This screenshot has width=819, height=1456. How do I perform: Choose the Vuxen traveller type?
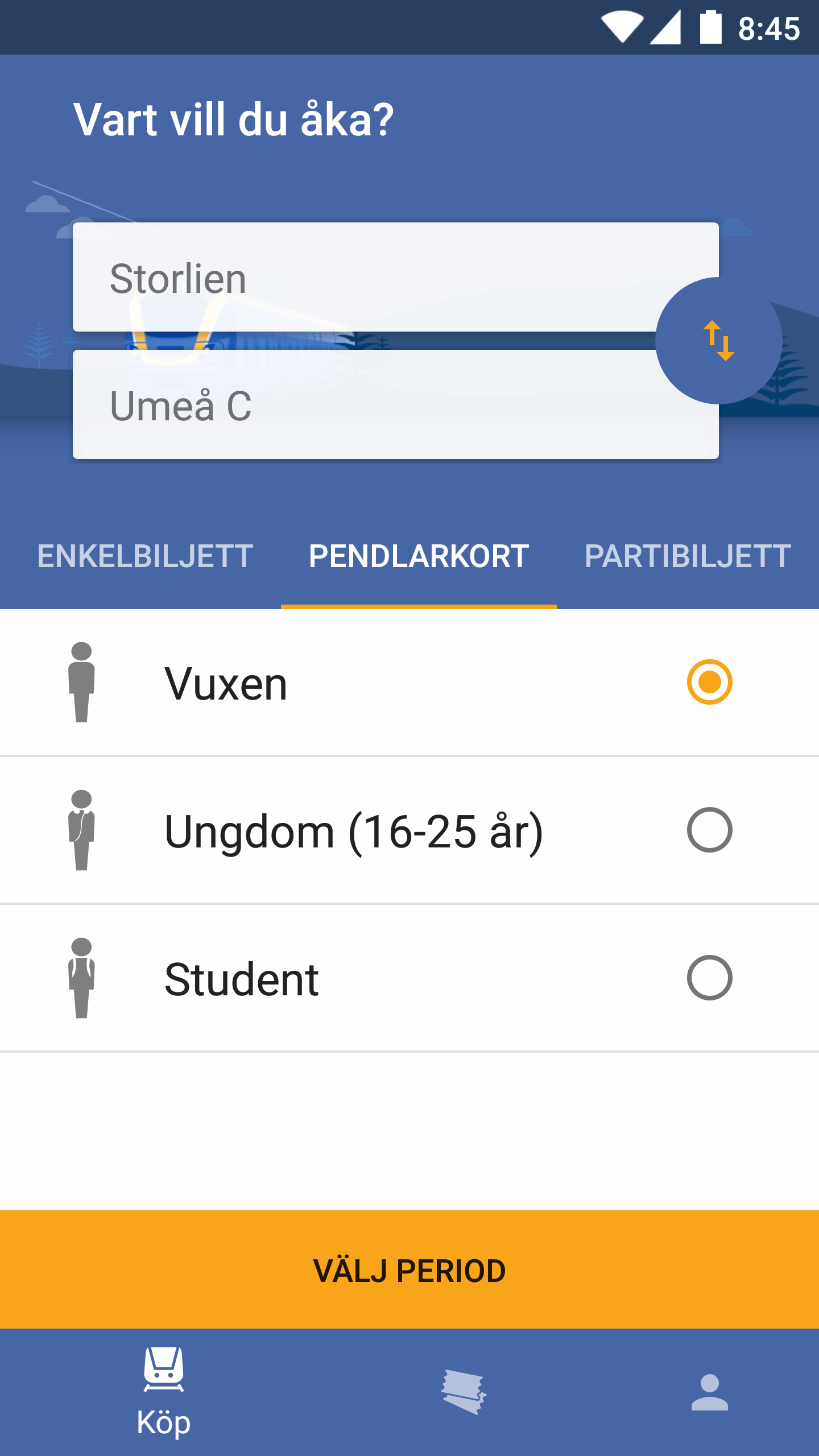pyautogui.click(x=709, y=682)
